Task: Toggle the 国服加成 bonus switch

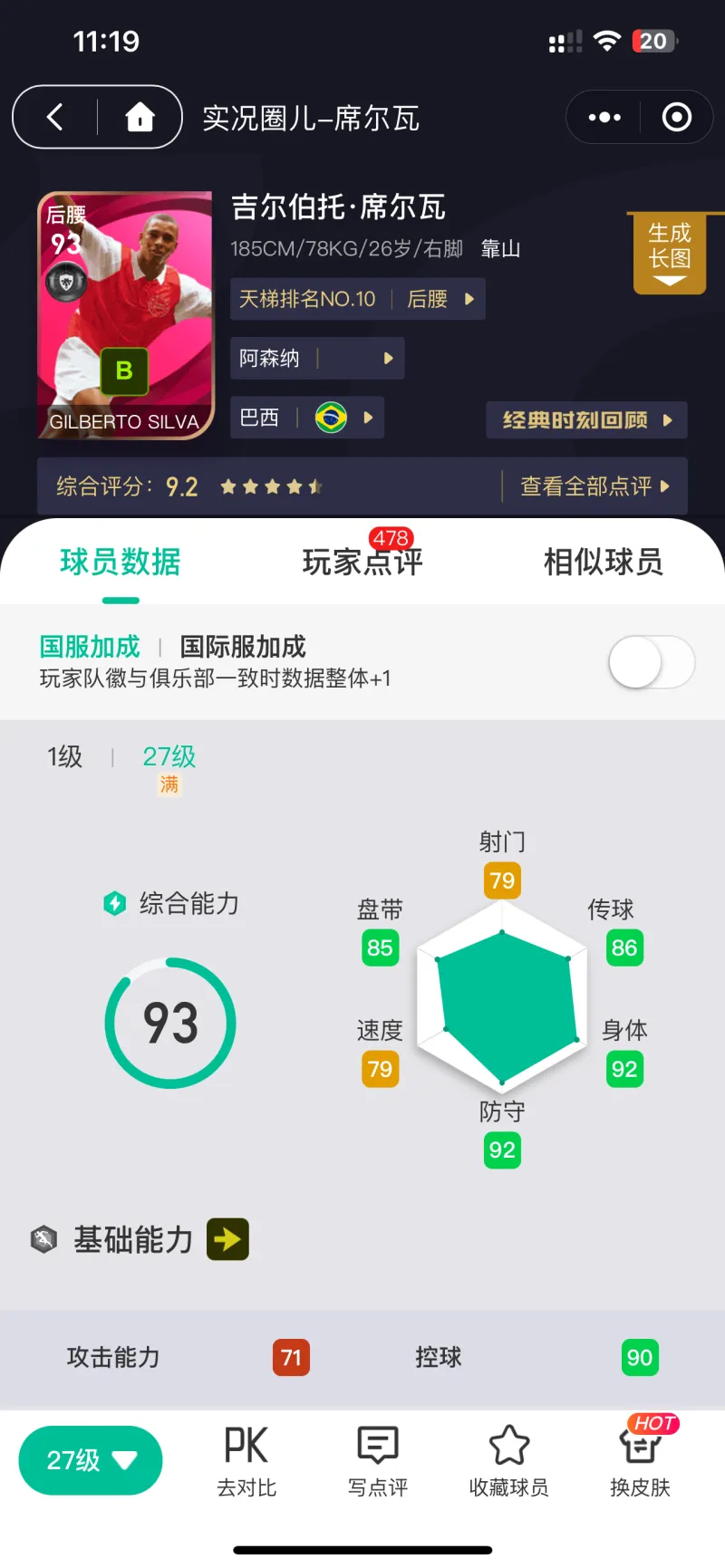Action: pos(651,662)
